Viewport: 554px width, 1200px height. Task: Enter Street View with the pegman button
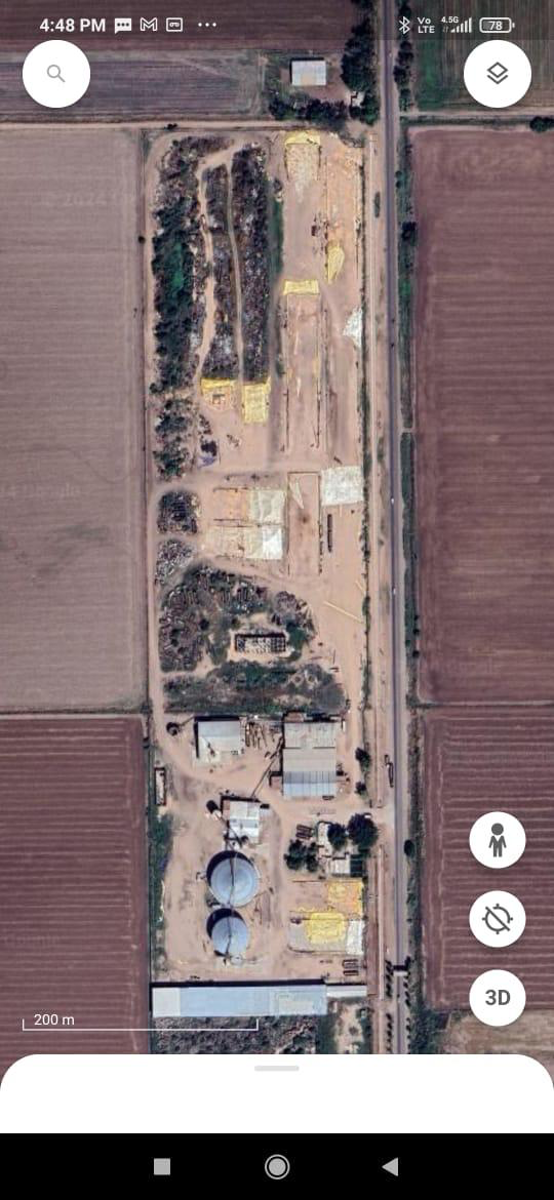(497, 840)
